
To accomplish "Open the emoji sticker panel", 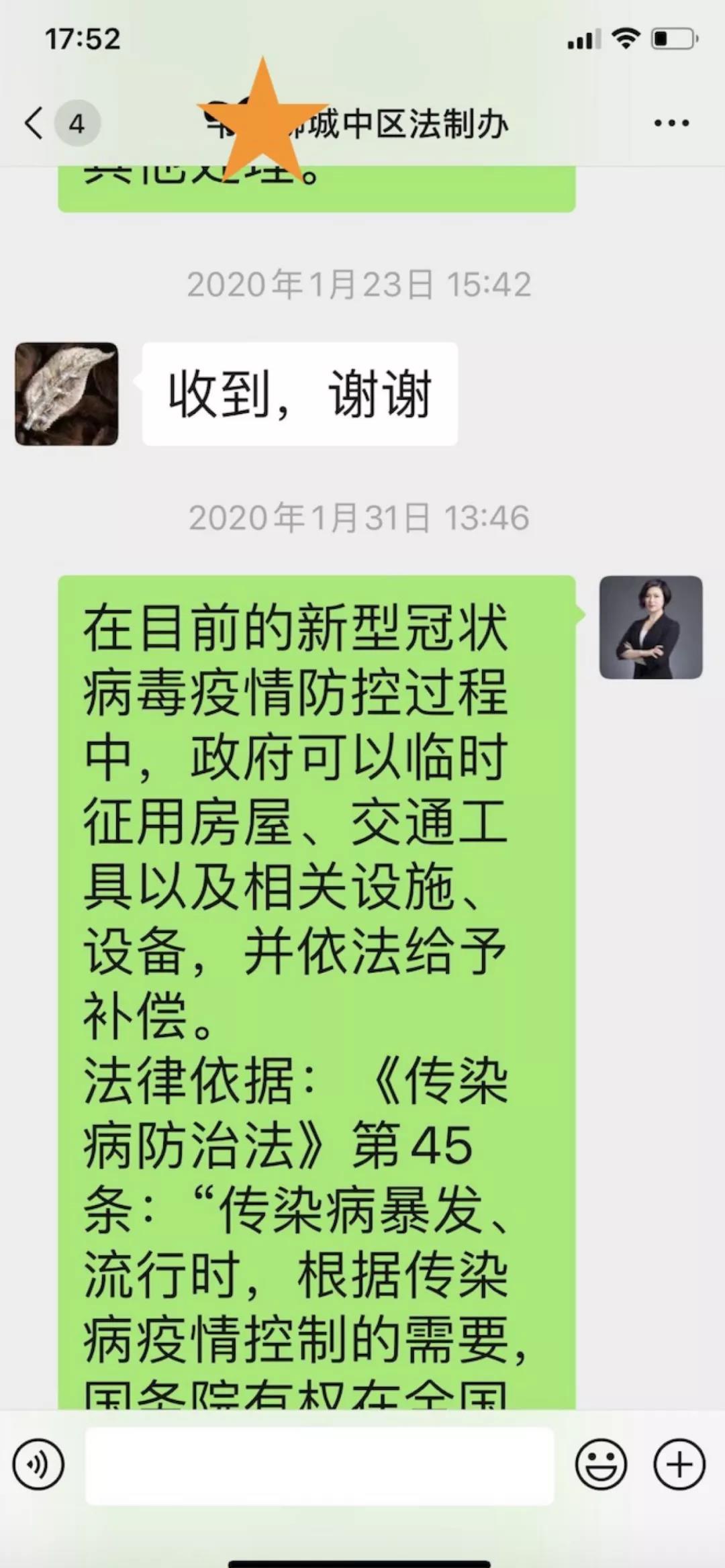I will pyautogui.click(x=601, y=1465).
